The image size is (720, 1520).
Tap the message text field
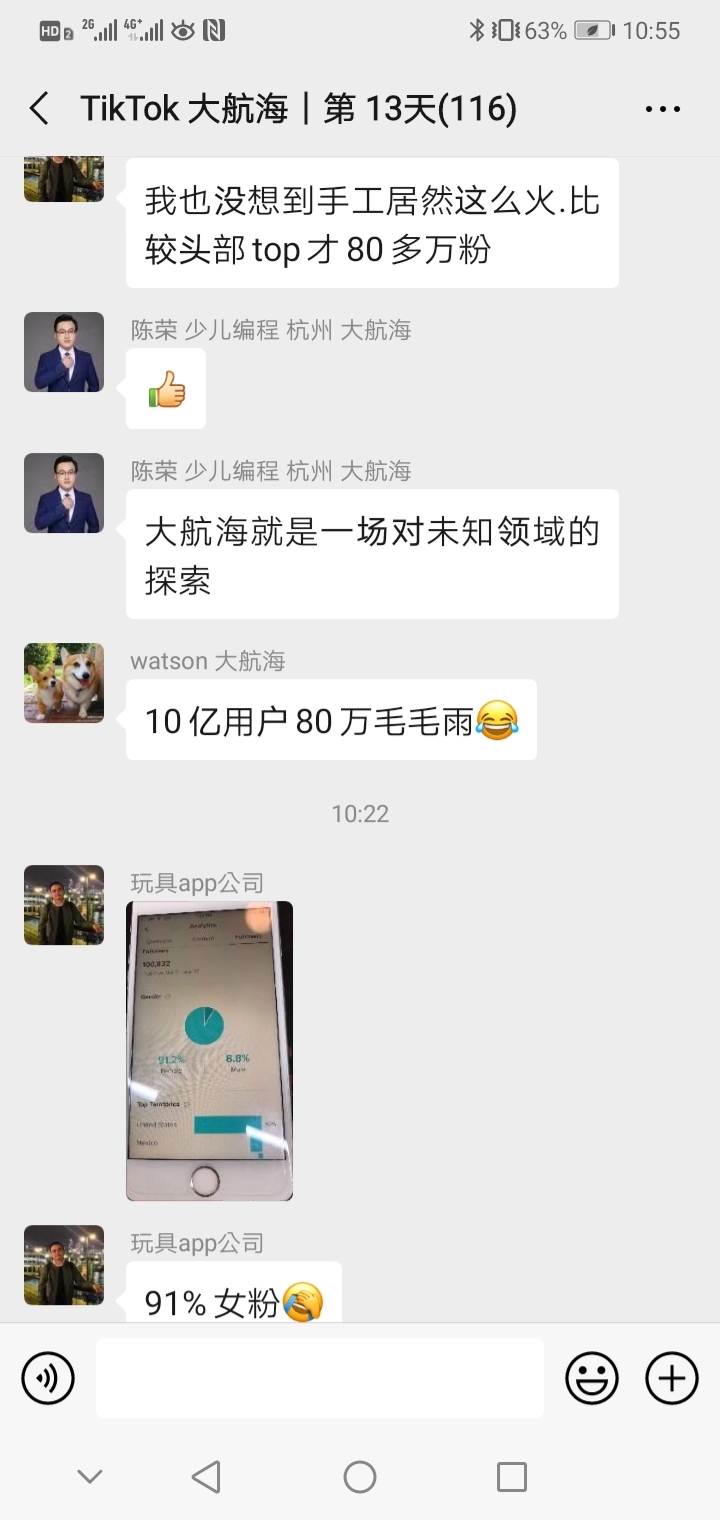320,1378
